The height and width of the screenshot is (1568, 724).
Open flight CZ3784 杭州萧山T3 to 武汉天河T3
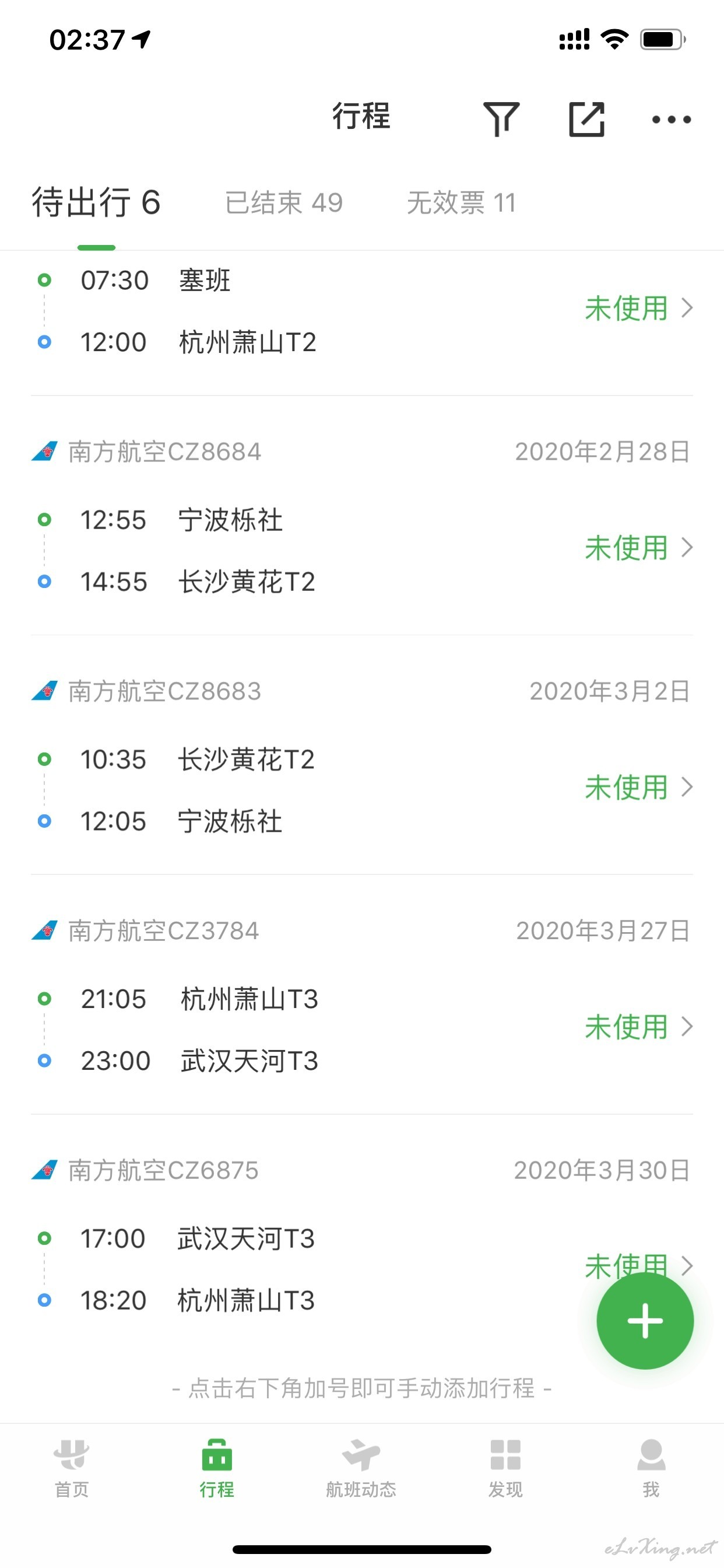(x=362, y=995)
